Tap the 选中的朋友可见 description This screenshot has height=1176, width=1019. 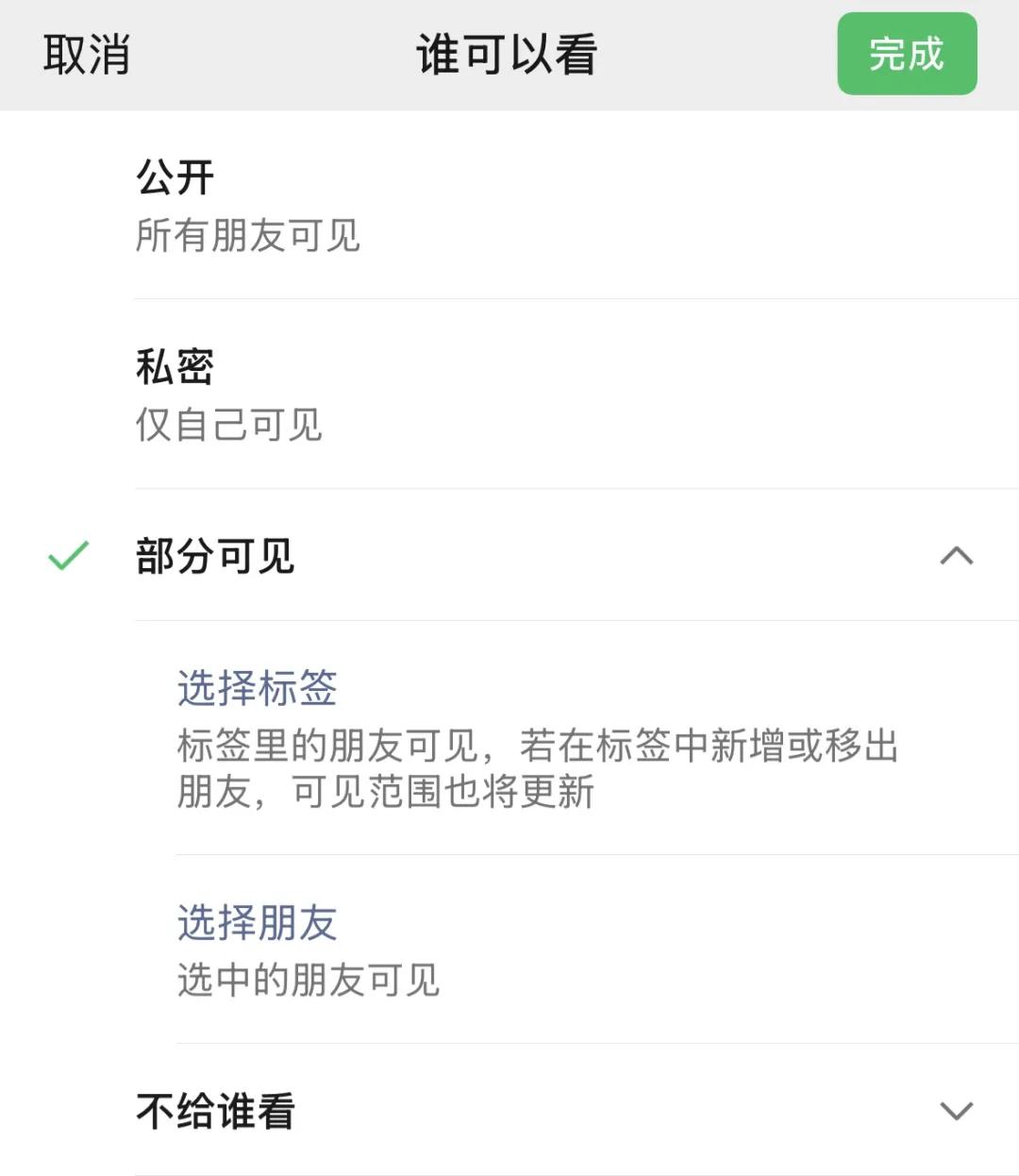[x=308, y=982]
